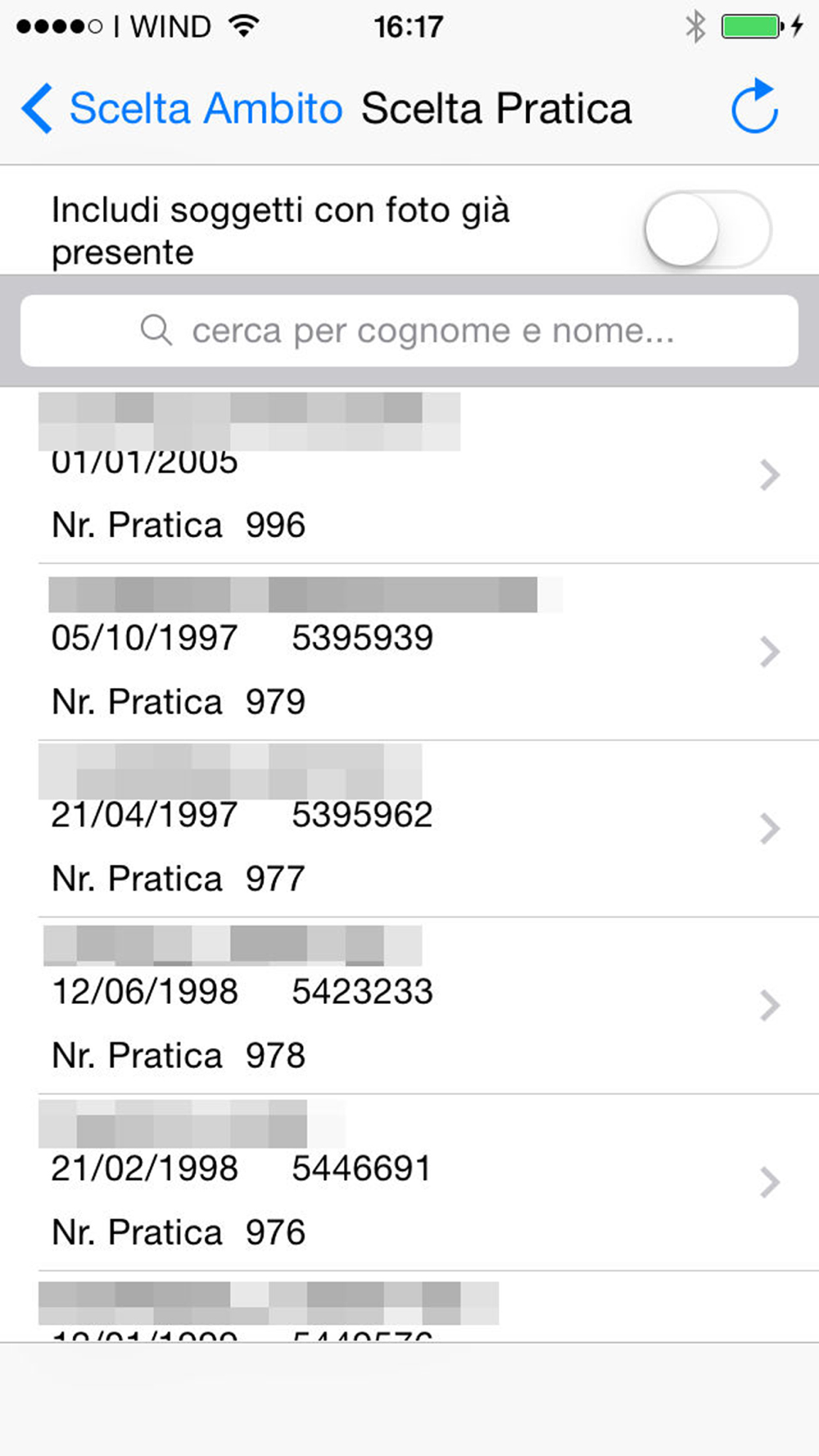
Task: Open the entry dated 12/06/1998
Action: click(x=409, y=1006)
